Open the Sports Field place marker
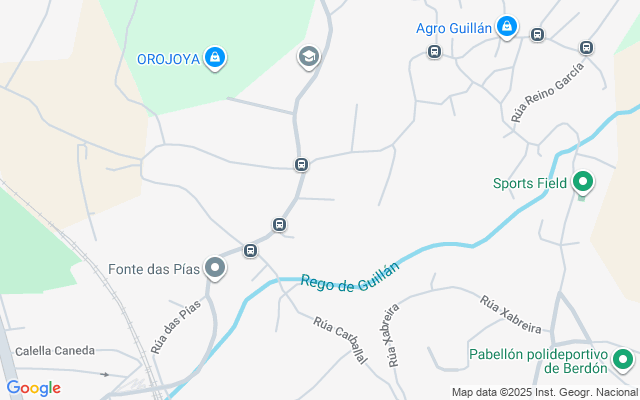 click(582, 182)
